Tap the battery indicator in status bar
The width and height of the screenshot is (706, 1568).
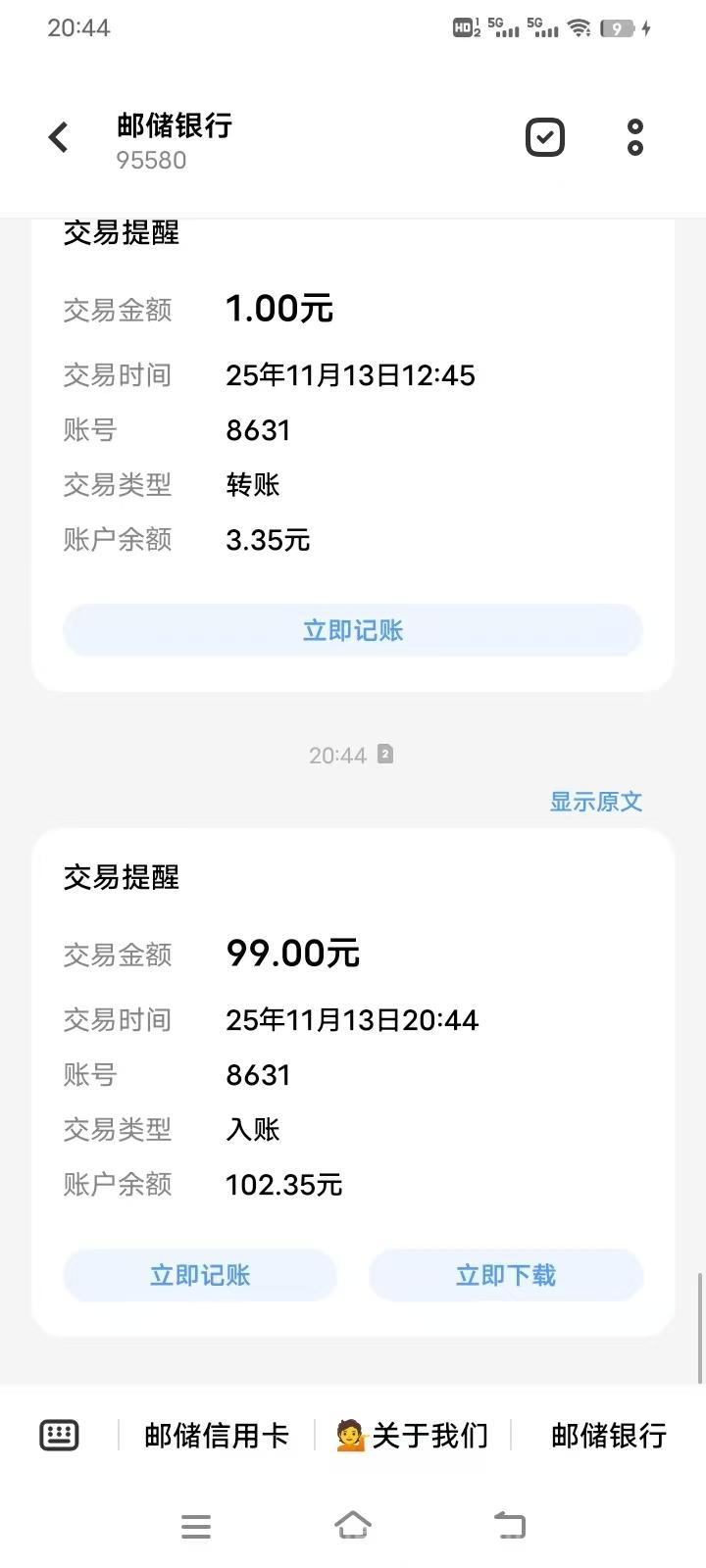pos(620,27)
